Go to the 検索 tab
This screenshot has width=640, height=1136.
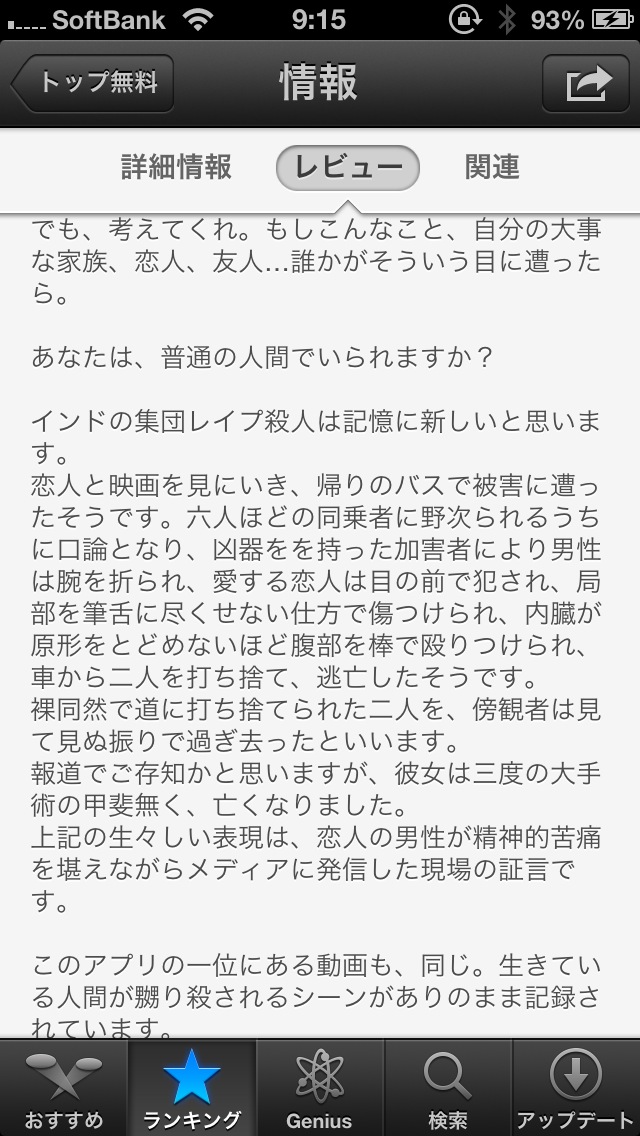pos(448,1088)
